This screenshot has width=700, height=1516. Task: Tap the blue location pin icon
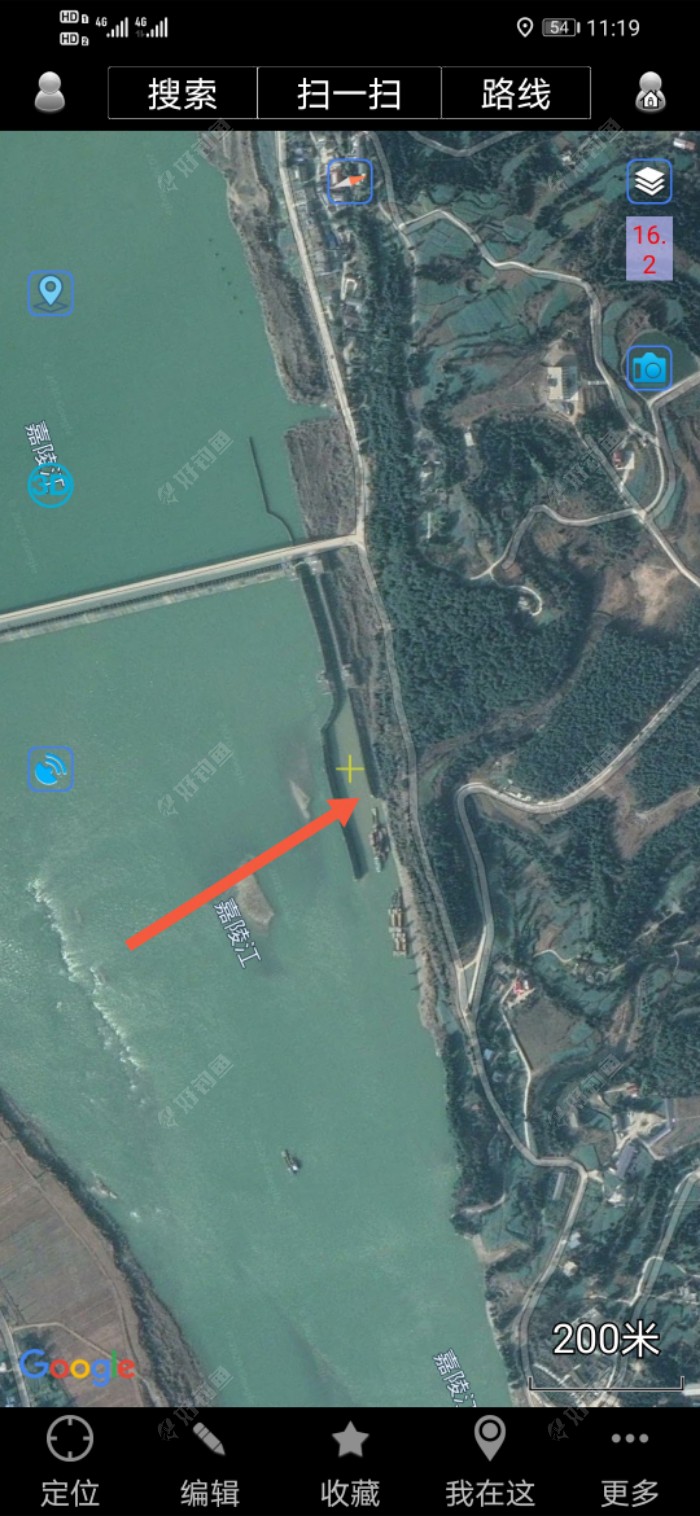[50, 293]
